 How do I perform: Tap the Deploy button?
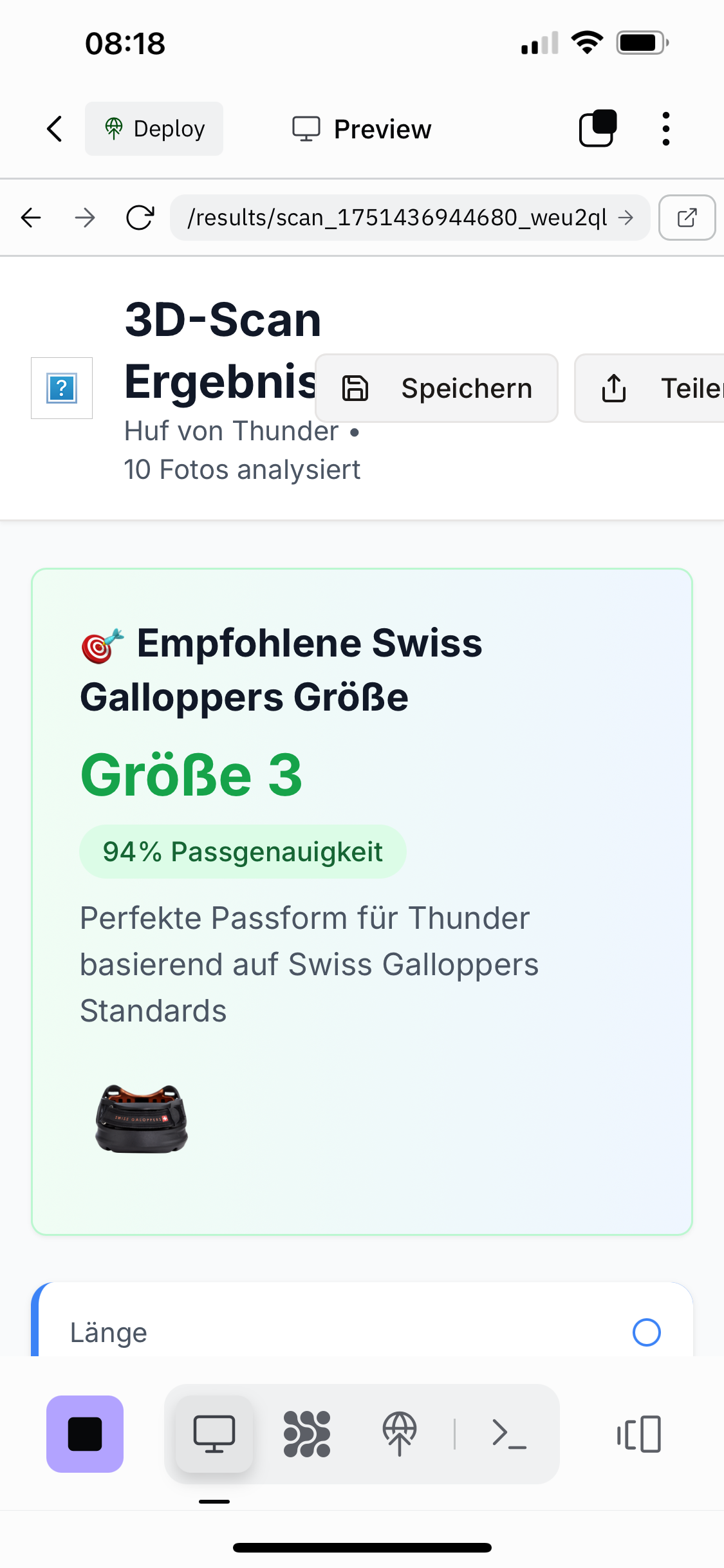(x=154, y=129)
